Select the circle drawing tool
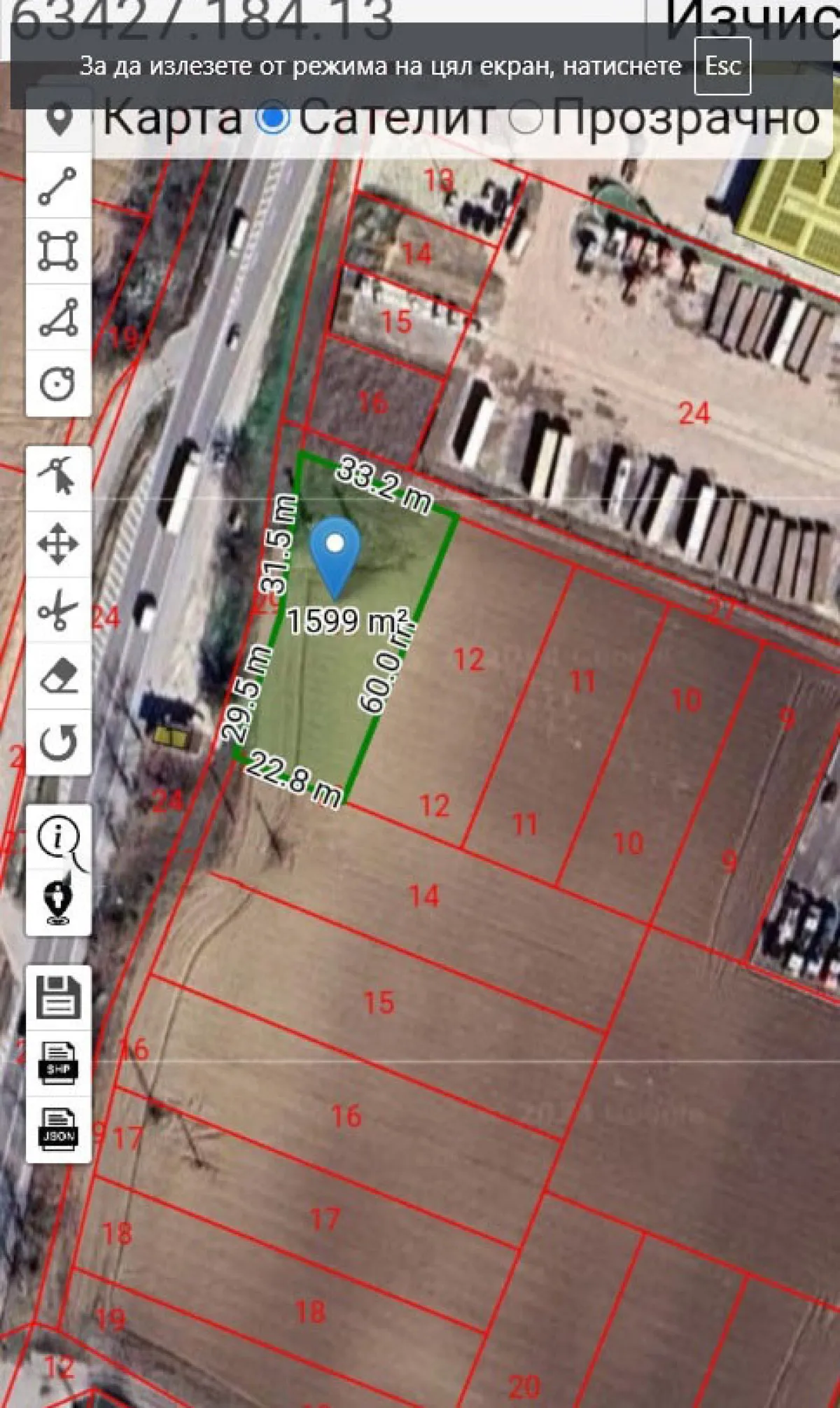 [x=58, y=384]
